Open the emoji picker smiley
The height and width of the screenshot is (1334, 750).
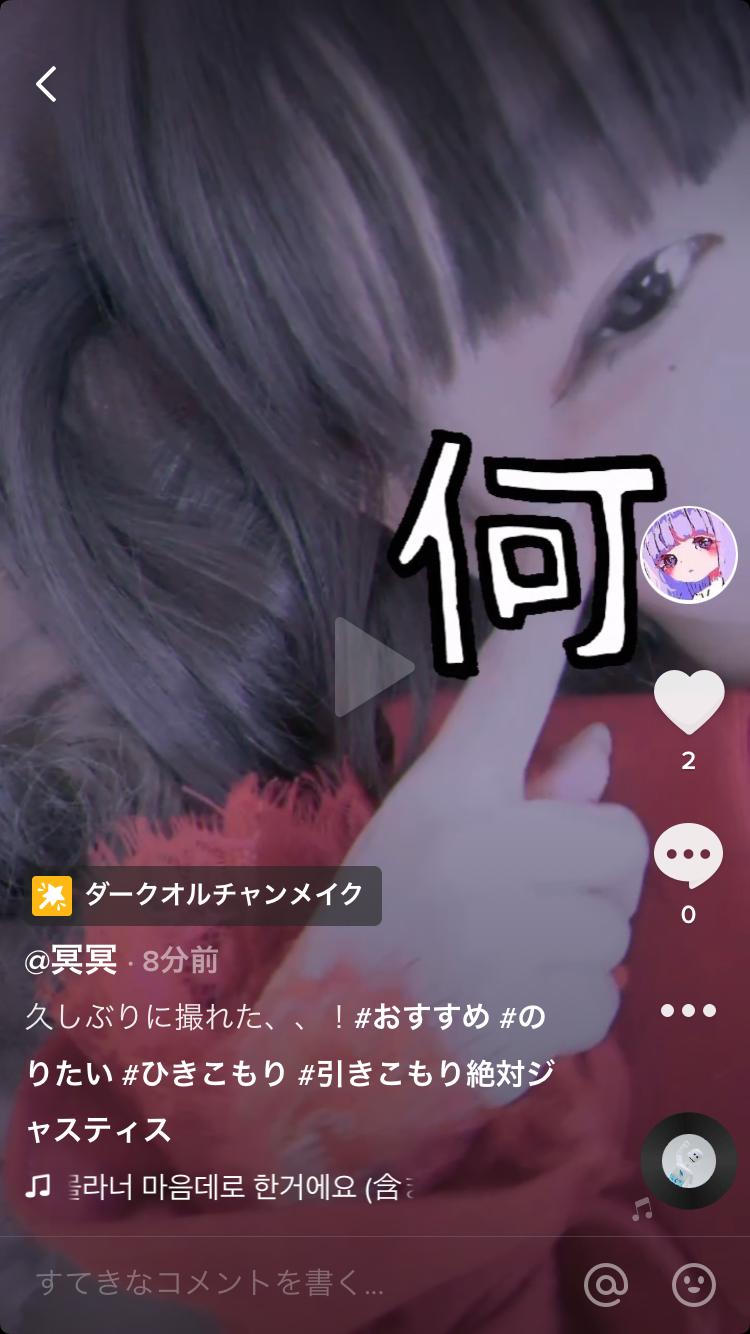(693, 1284)
